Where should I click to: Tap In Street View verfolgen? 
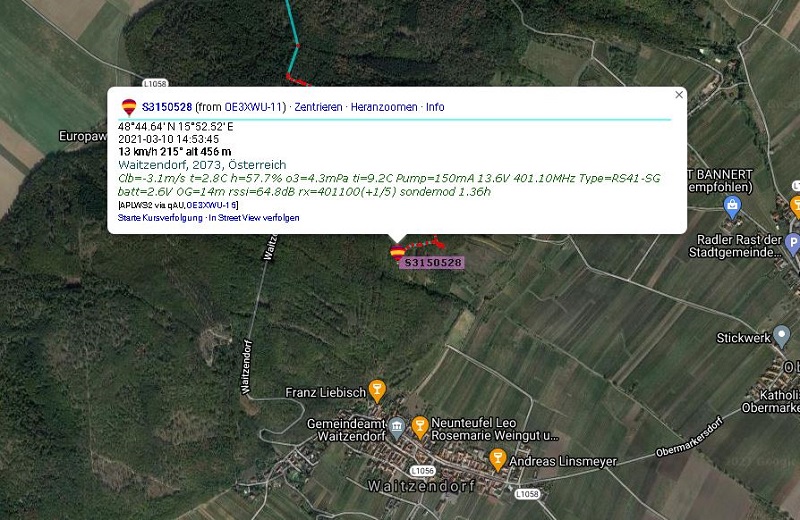click(x=253, y=217)
